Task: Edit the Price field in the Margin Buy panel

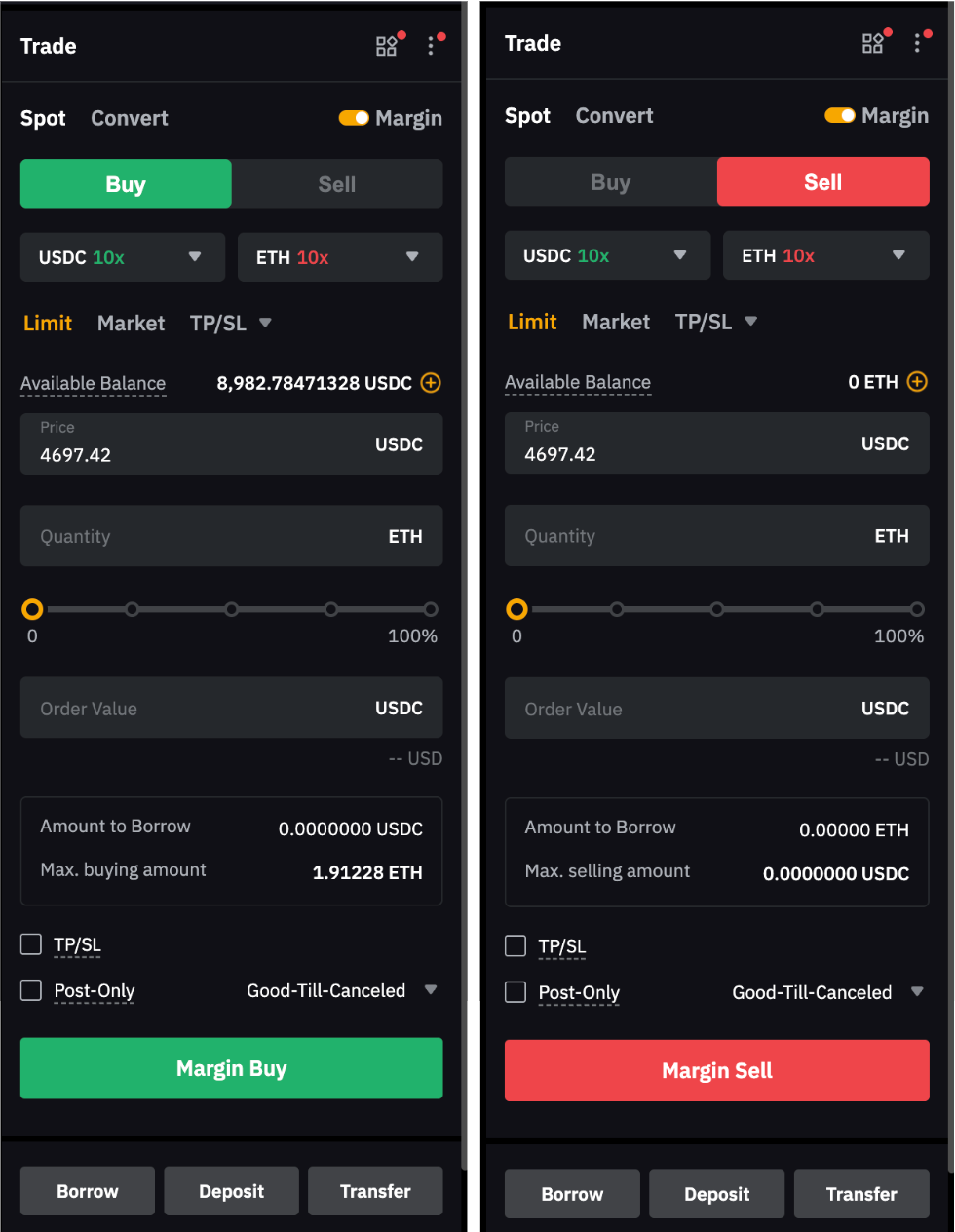Action: (195, 454)
